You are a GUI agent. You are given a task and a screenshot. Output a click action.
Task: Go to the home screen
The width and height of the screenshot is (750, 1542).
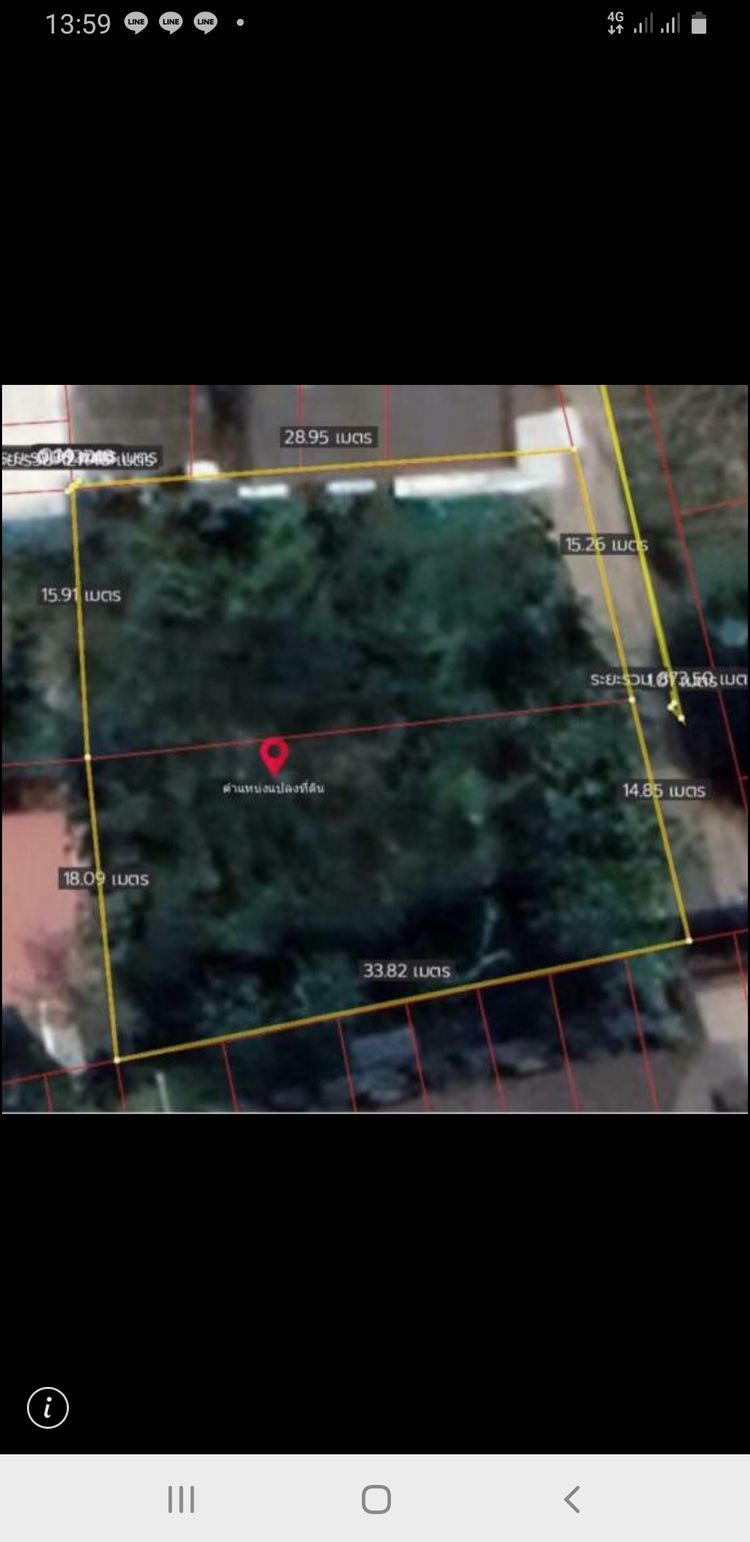(376, 1499)
